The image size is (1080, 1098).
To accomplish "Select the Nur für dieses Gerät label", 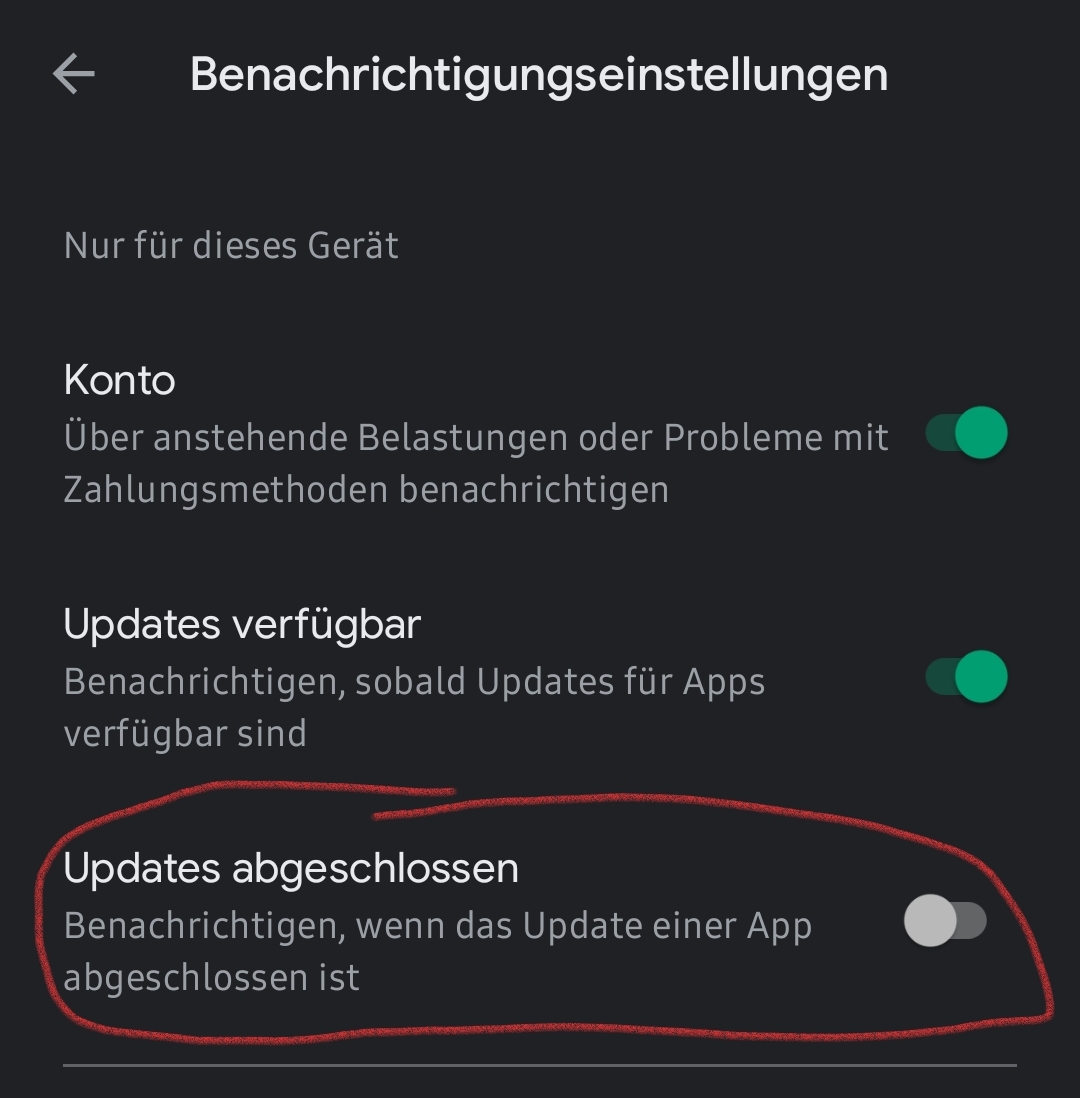I will click(230, 245).
